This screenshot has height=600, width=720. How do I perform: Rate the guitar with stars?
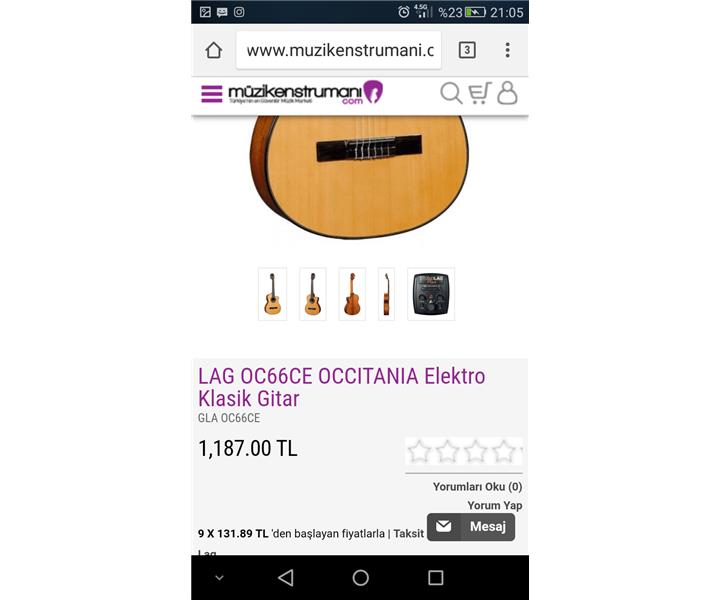point(463,452)
